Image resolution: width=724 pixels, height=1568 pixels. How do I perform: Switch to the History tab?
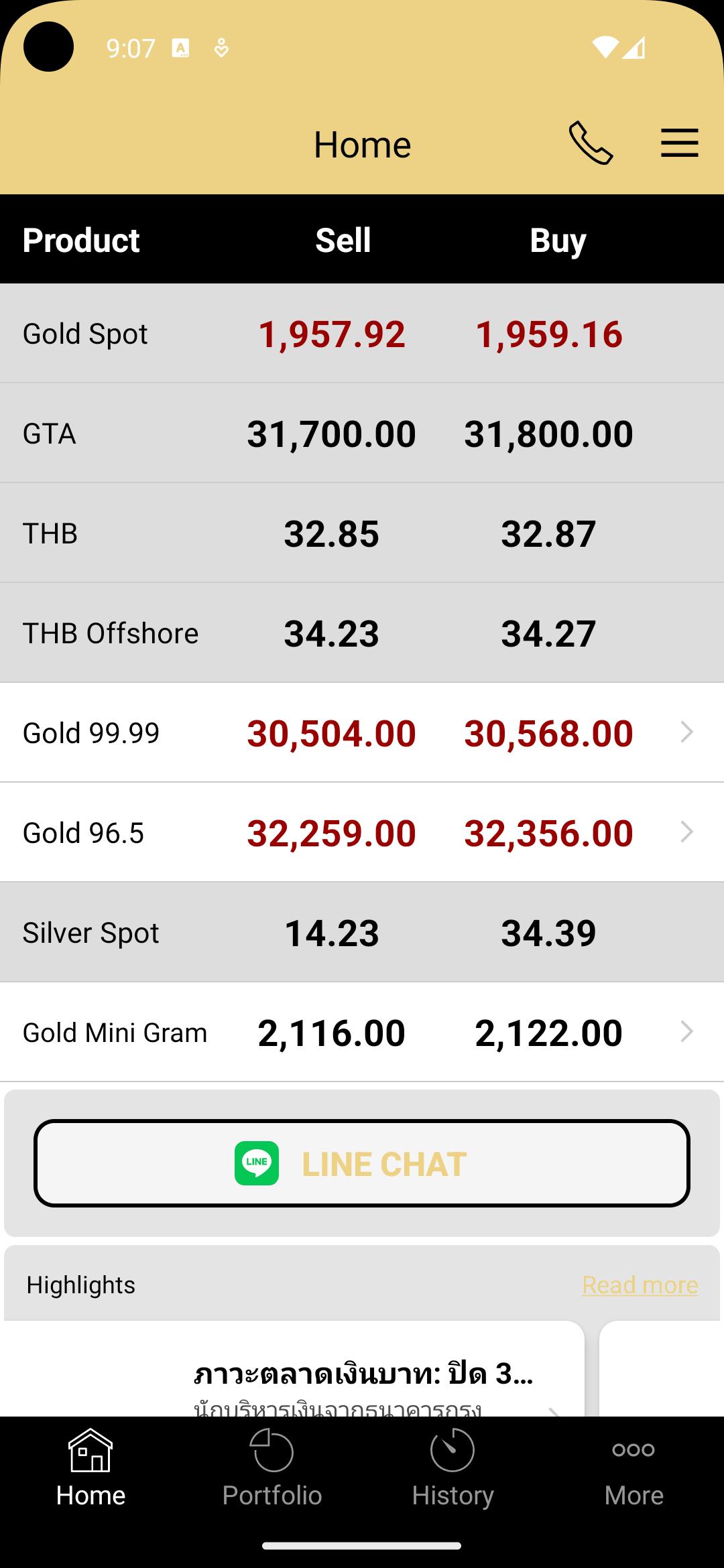click(x=452, y=1468)
